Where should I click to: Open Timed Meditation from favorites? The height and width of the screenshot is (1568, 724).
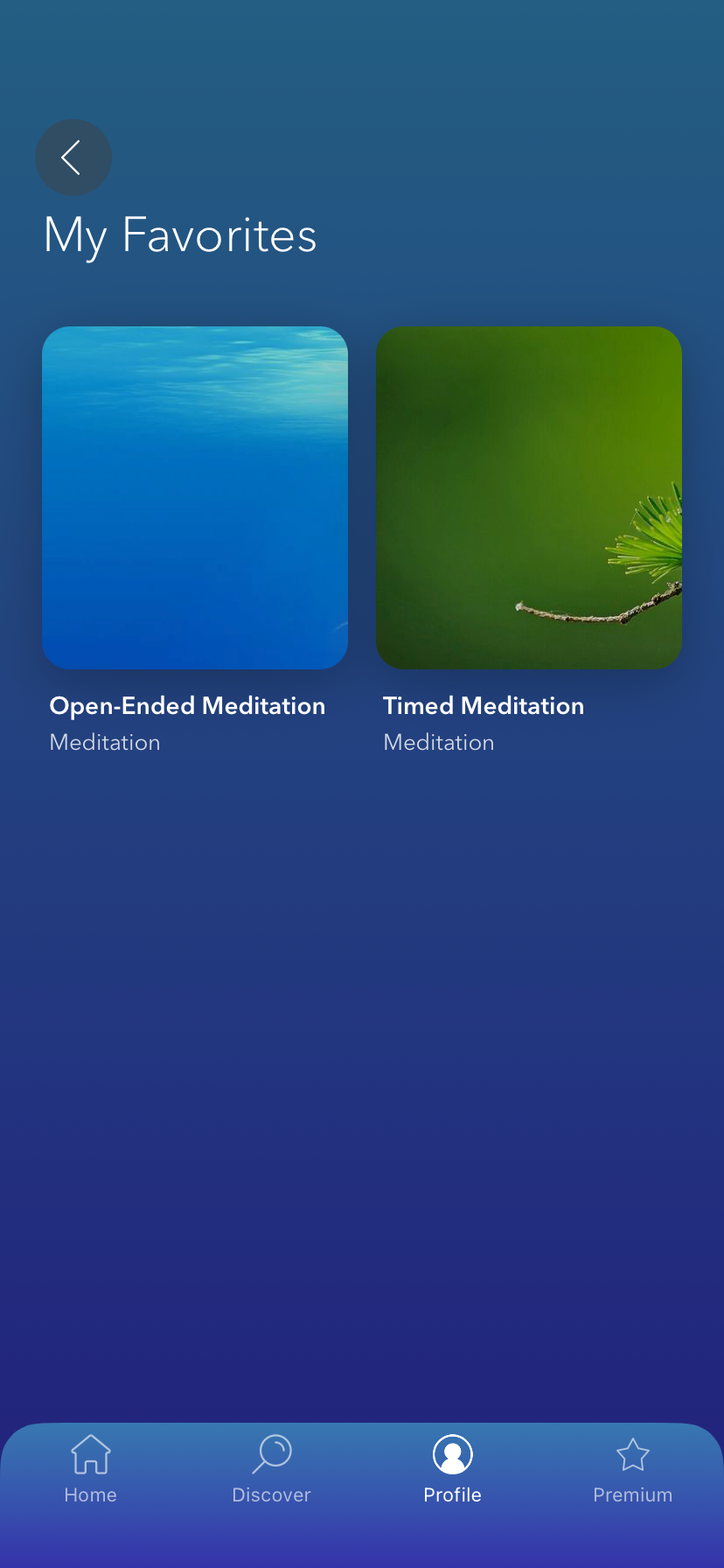pos(528,497)
